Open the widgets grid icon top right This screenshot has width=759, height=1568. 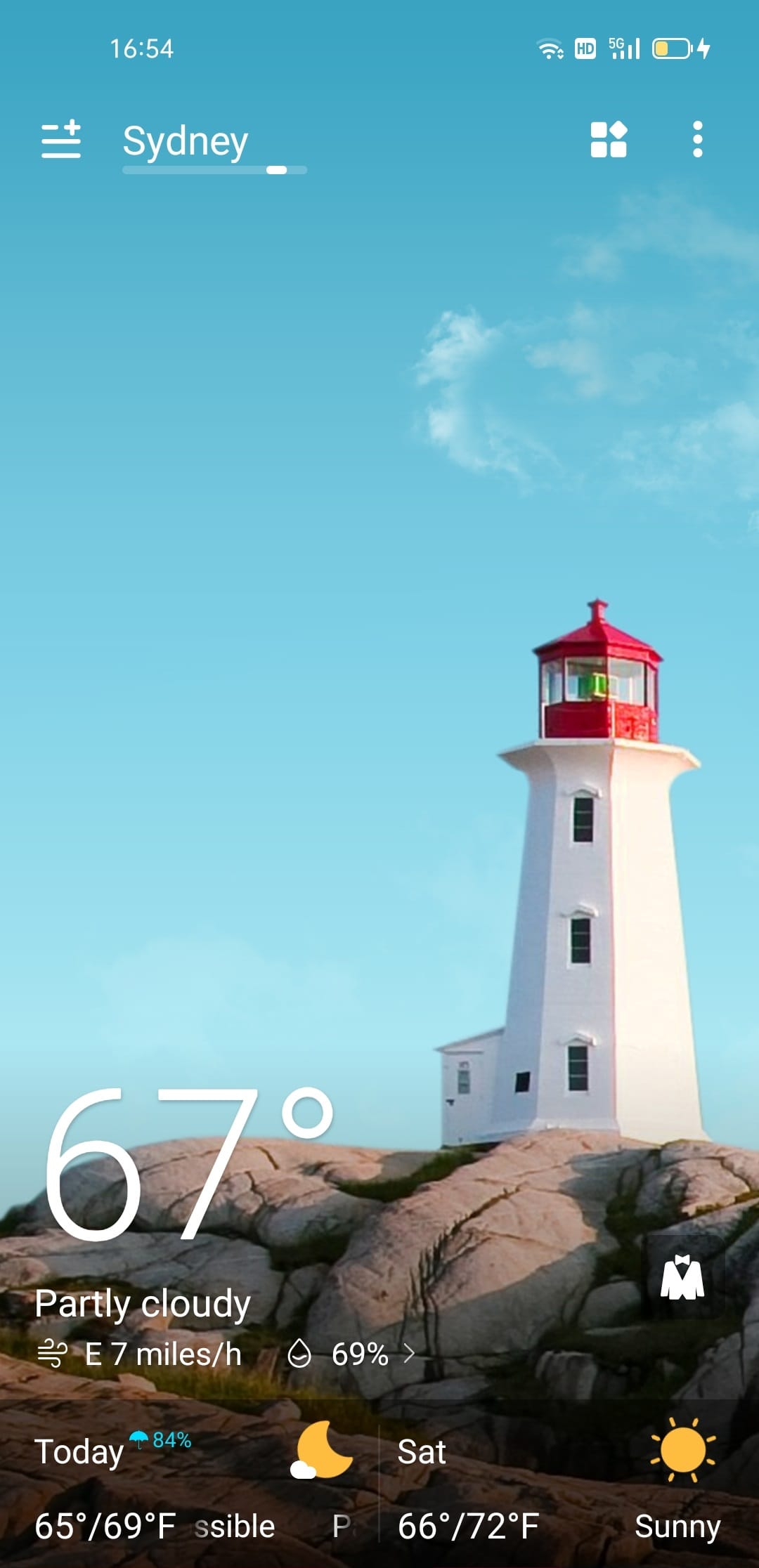coord(607,141)
